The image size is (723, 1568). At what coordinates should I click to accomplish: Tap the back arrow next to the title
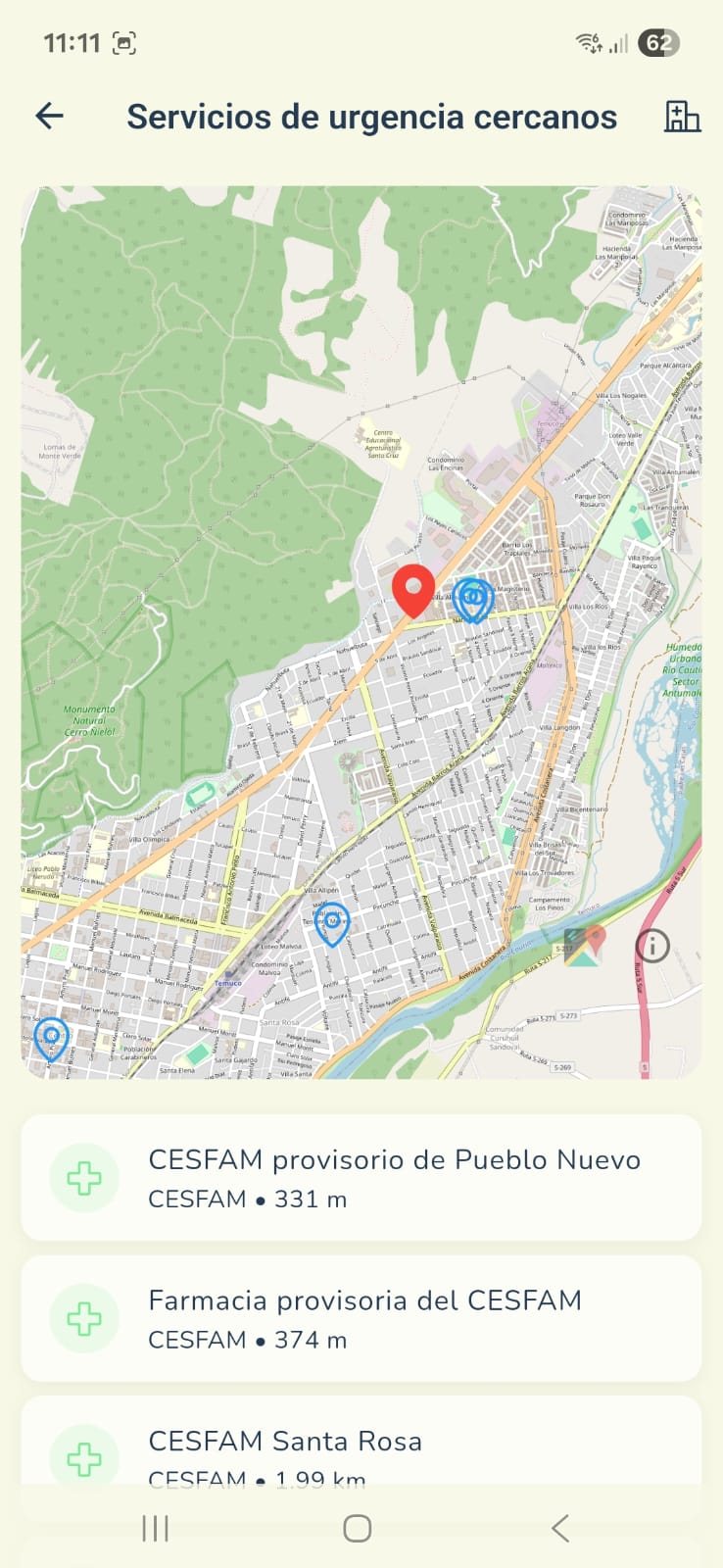click(48, 117)
